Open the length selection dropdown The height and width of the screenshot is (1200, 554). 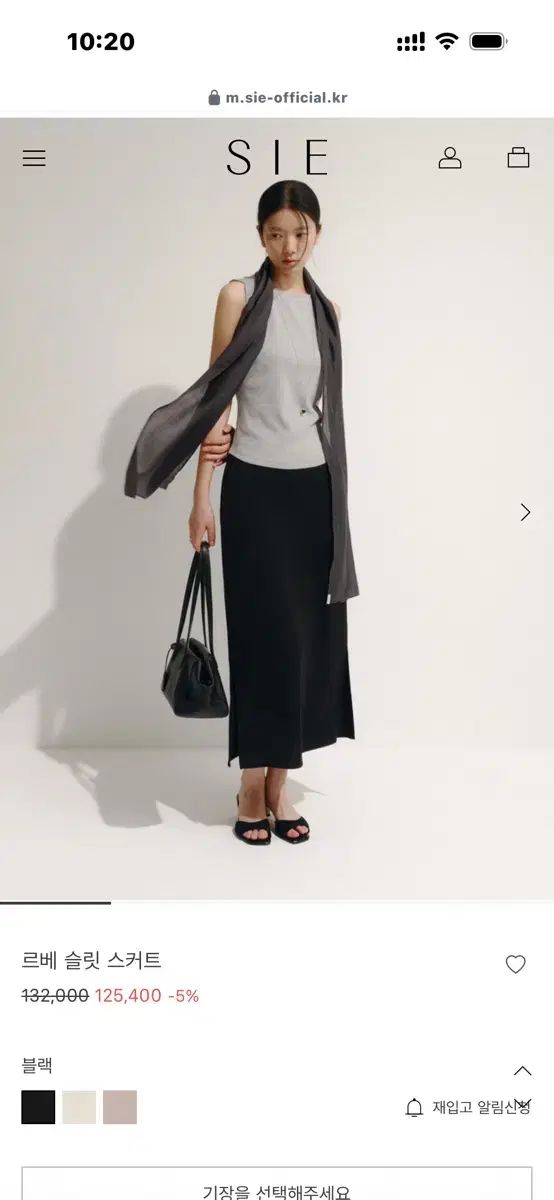tap(277, 1186)
